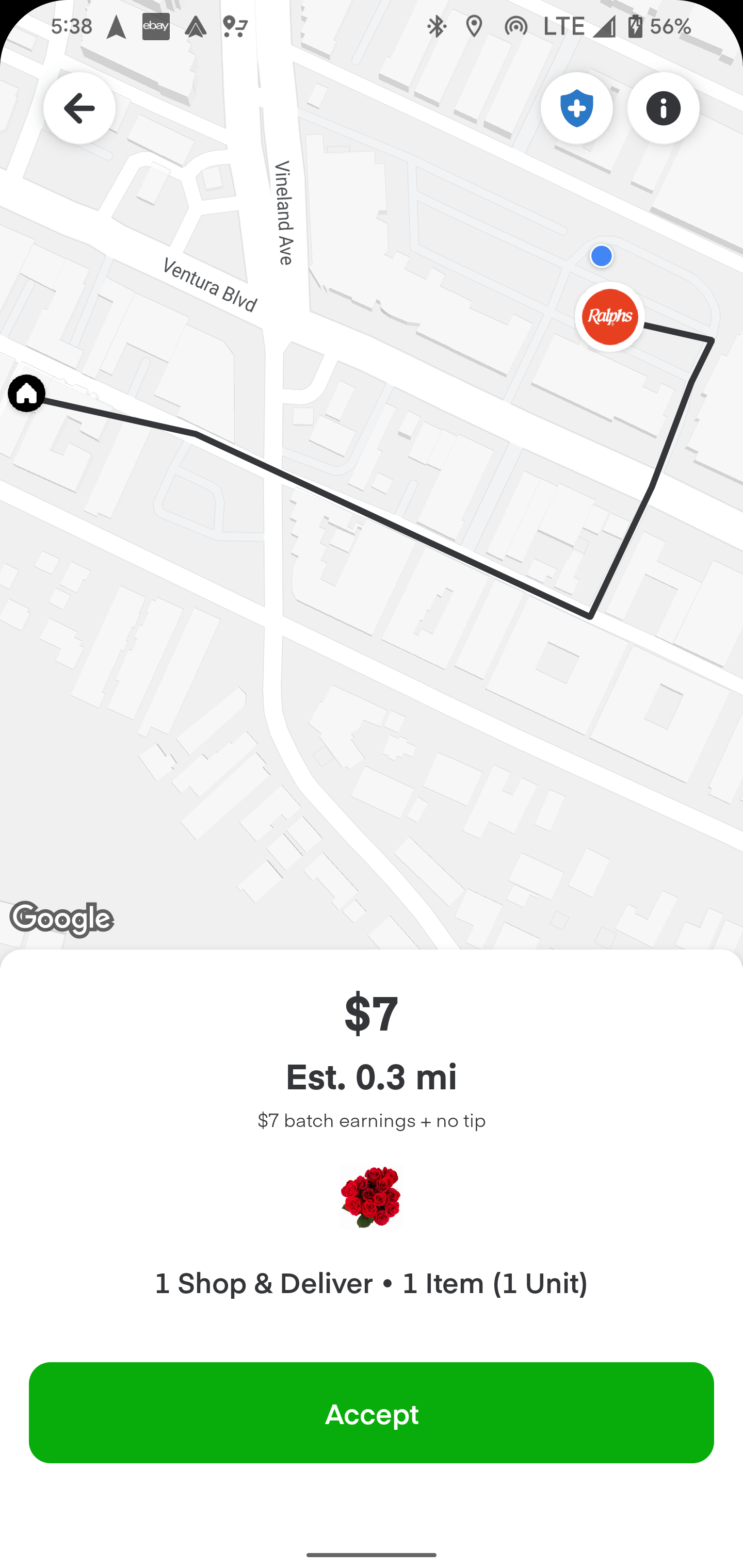Image resolution: width=743 pixels, height=1568 pixels.
Task: Tap the 1 Shop & Deliver summary
Action: tap(372, 1283)
